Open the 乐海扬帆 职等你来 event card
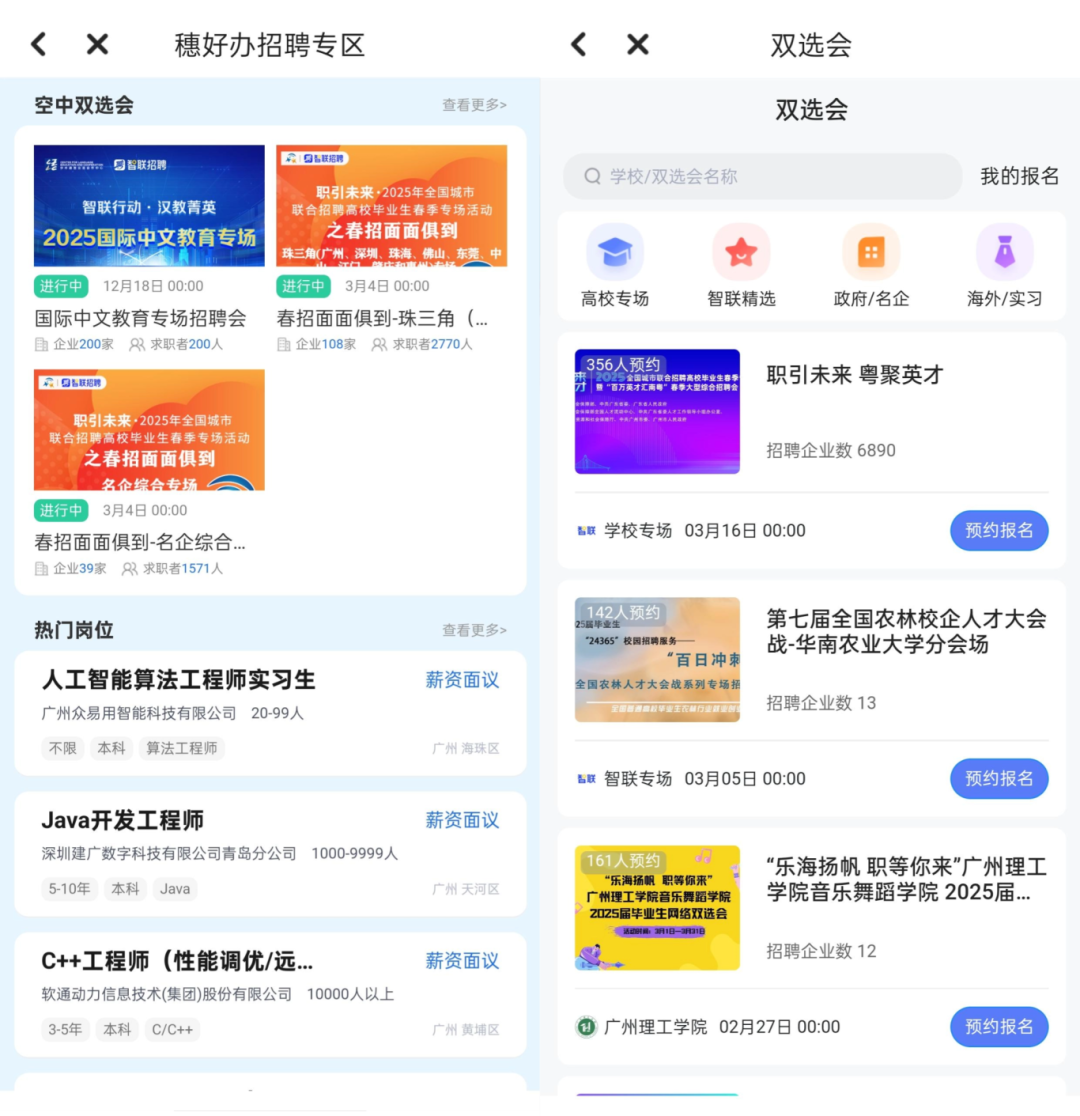Image resolution: width=1080 pixels, height=1116 pixels. coord(810,910)
